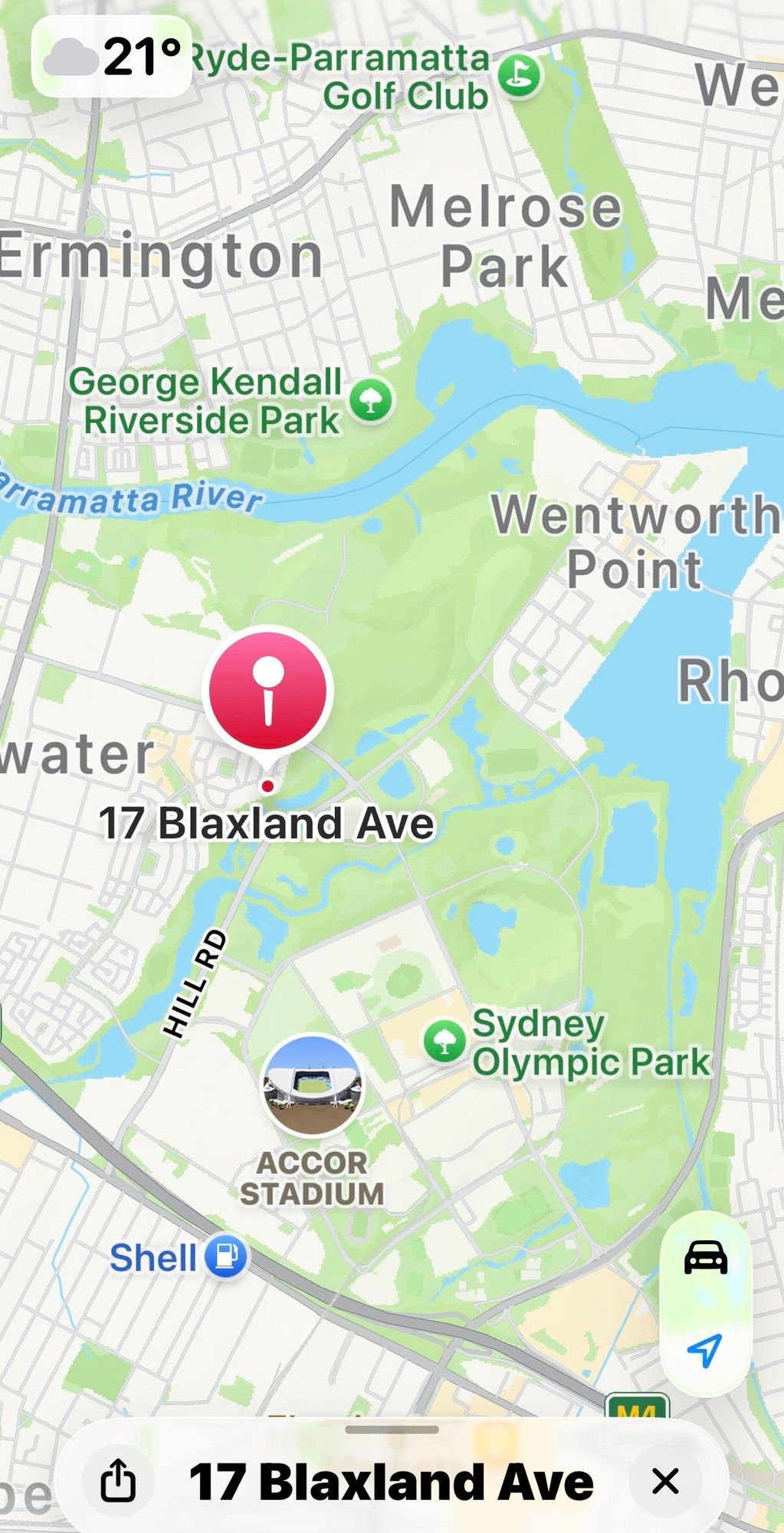Open Ryde-Parramatta Golf Club marker

tap(520, 75)
